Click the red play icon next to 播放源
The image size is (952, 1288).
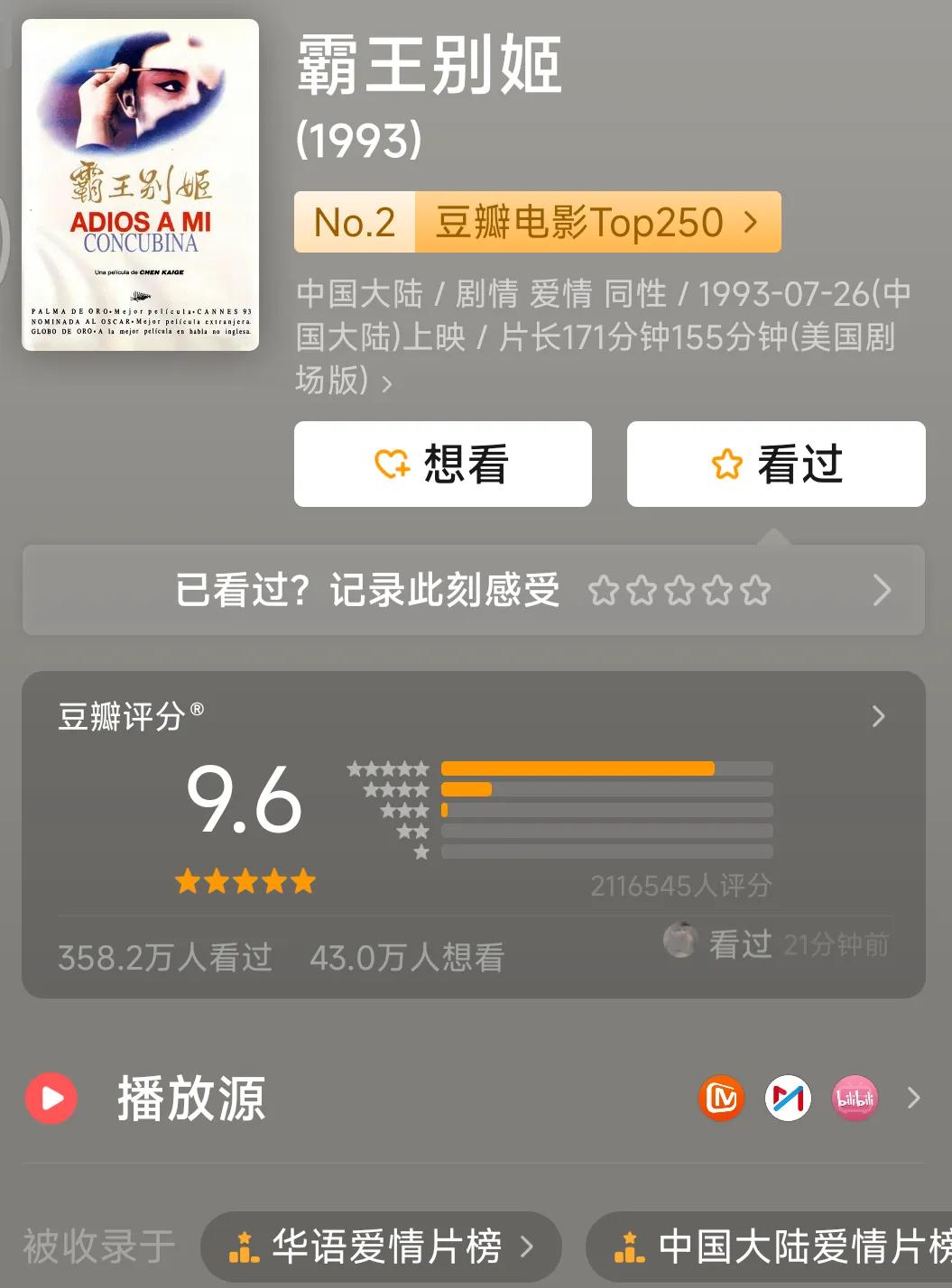[x=51, y=1098]
